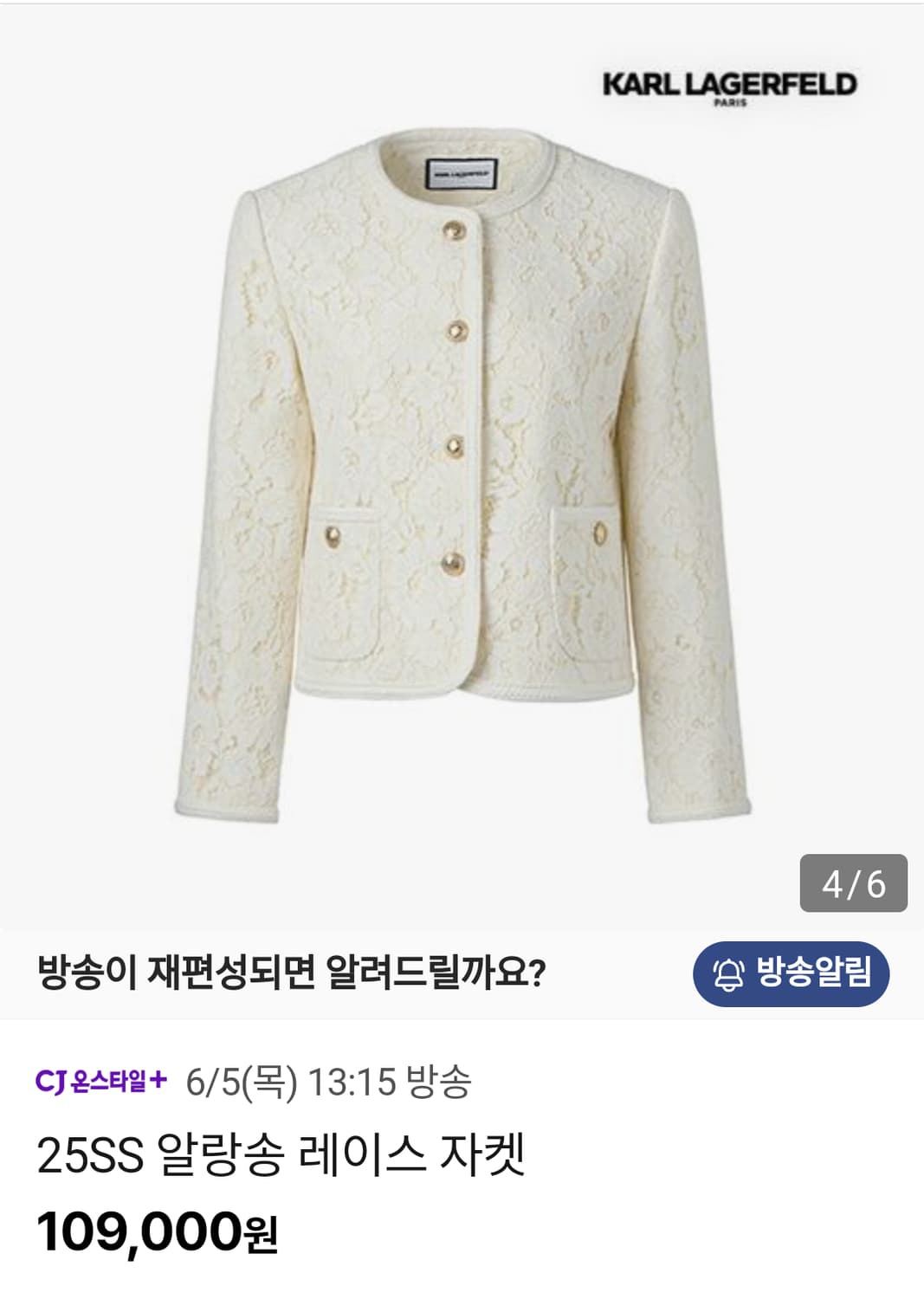Enable broadcast rescheduling notifications
924x1299 pixels.
788,973
